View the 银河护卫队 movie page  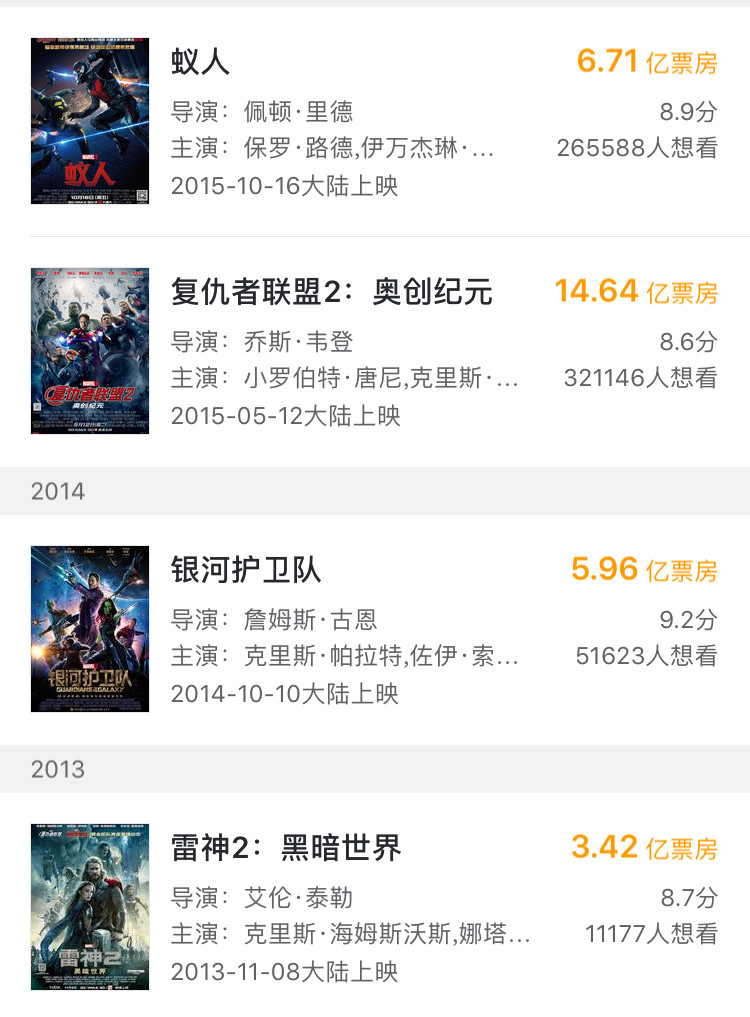(246, 570)
